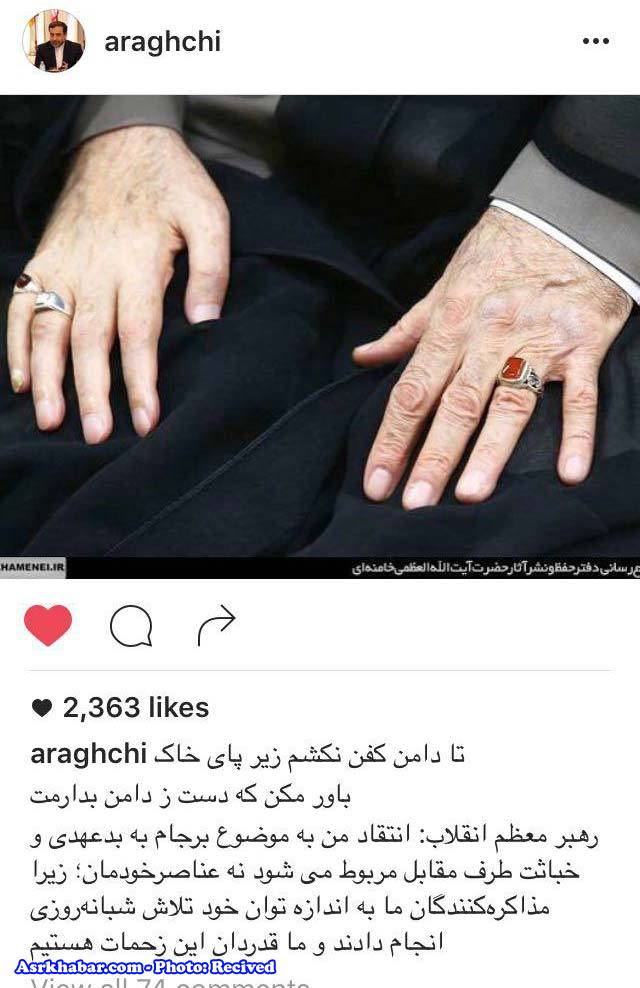View the 2,363 likes list
This screenshot has width=640, height=988.
[121, 708]
